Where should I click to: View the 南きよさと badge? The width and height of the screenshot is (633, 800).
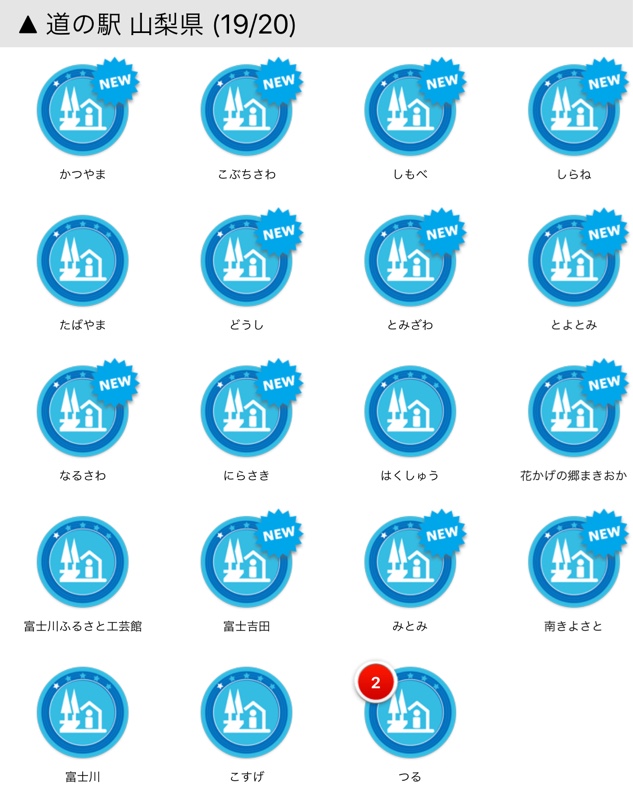click(x=574, y=562)
